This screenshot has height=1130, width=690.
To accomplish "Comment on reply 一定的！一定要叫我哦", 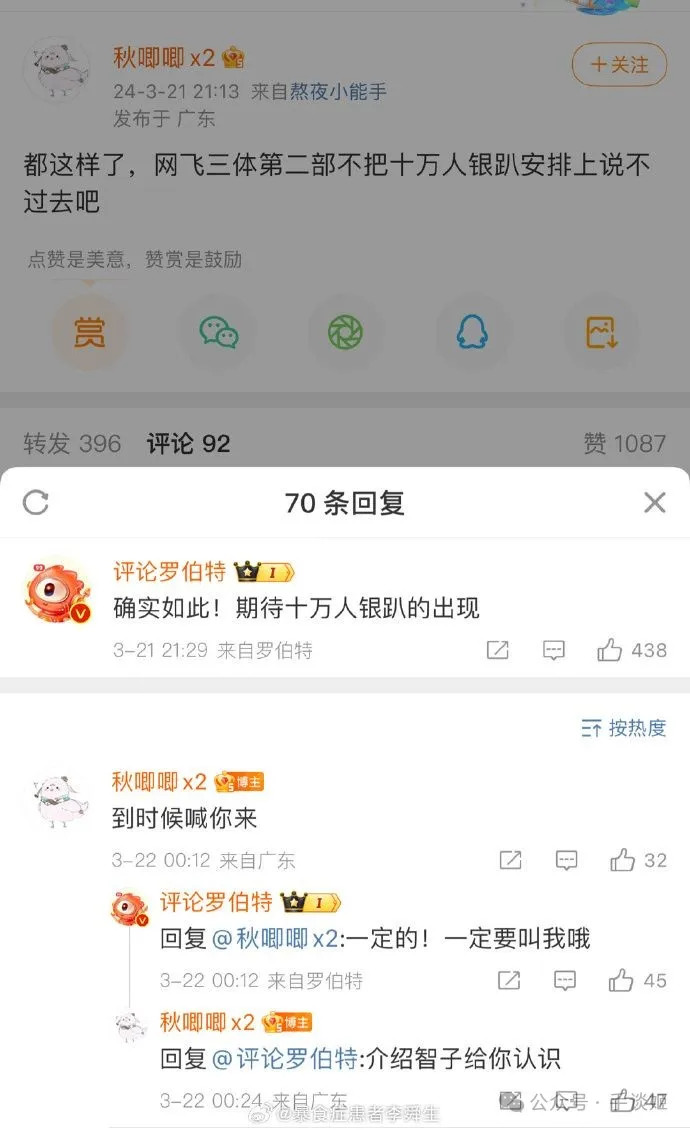I will point(566,980).
